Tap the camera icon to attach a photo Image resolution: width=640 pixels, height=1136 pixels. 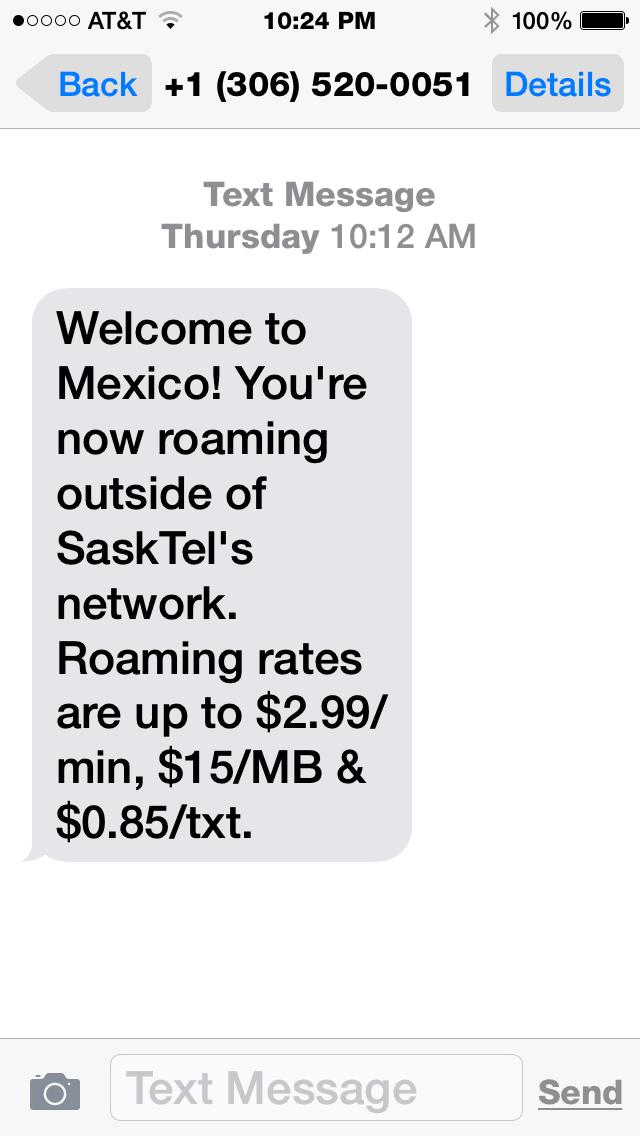click(55, 1090)
